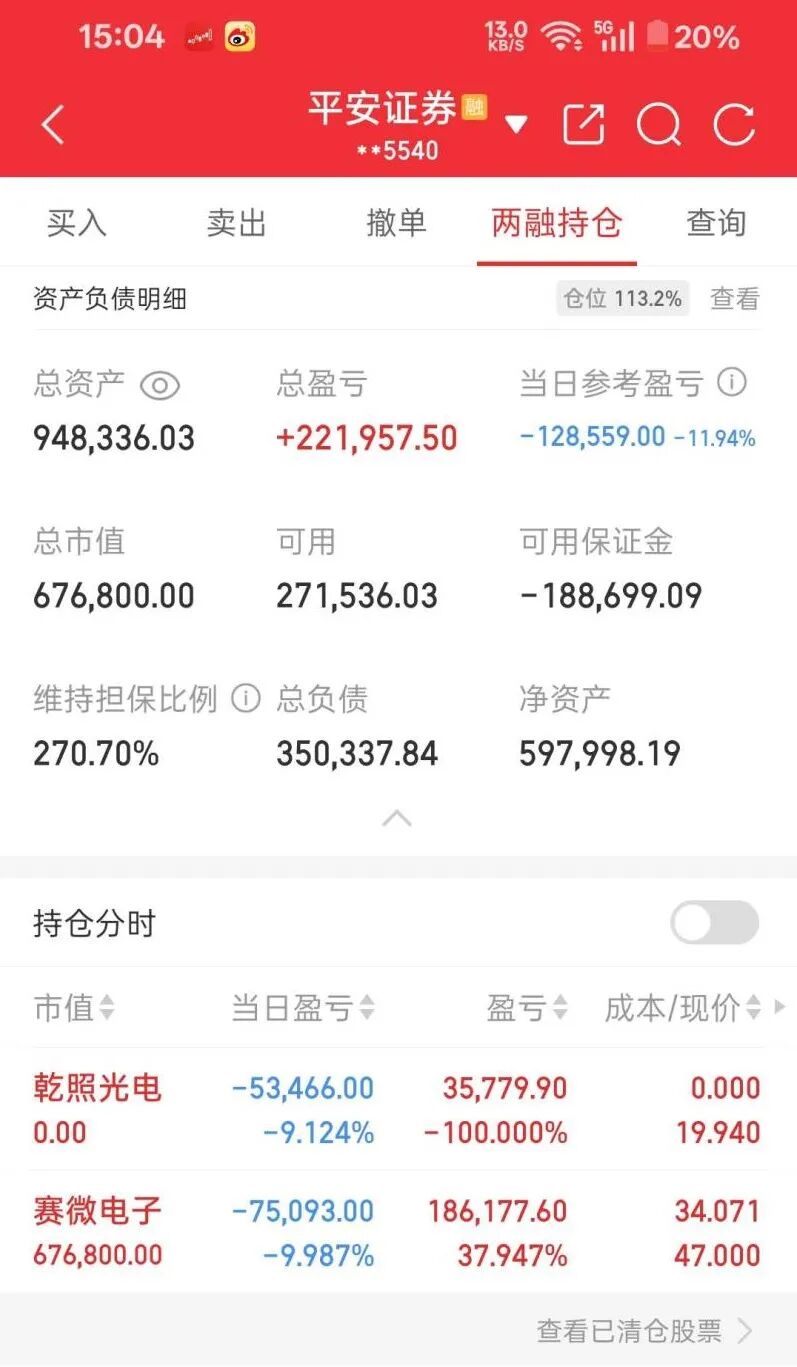797x1367 pixels.
Task: Open 查看已清仓股票
Action: coord(643,1330)
